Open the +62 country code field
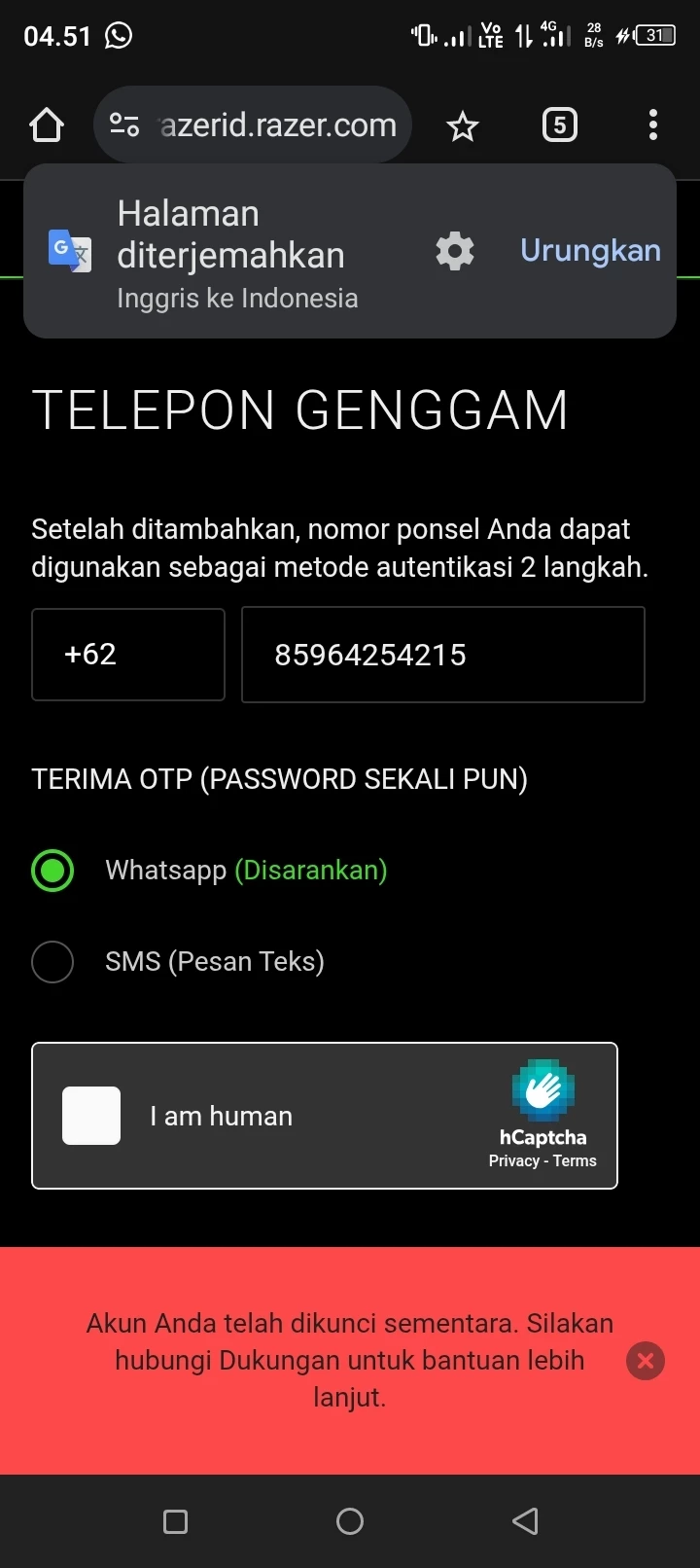The width and height of the screenshot is (700, 1568). pos(128,655)
